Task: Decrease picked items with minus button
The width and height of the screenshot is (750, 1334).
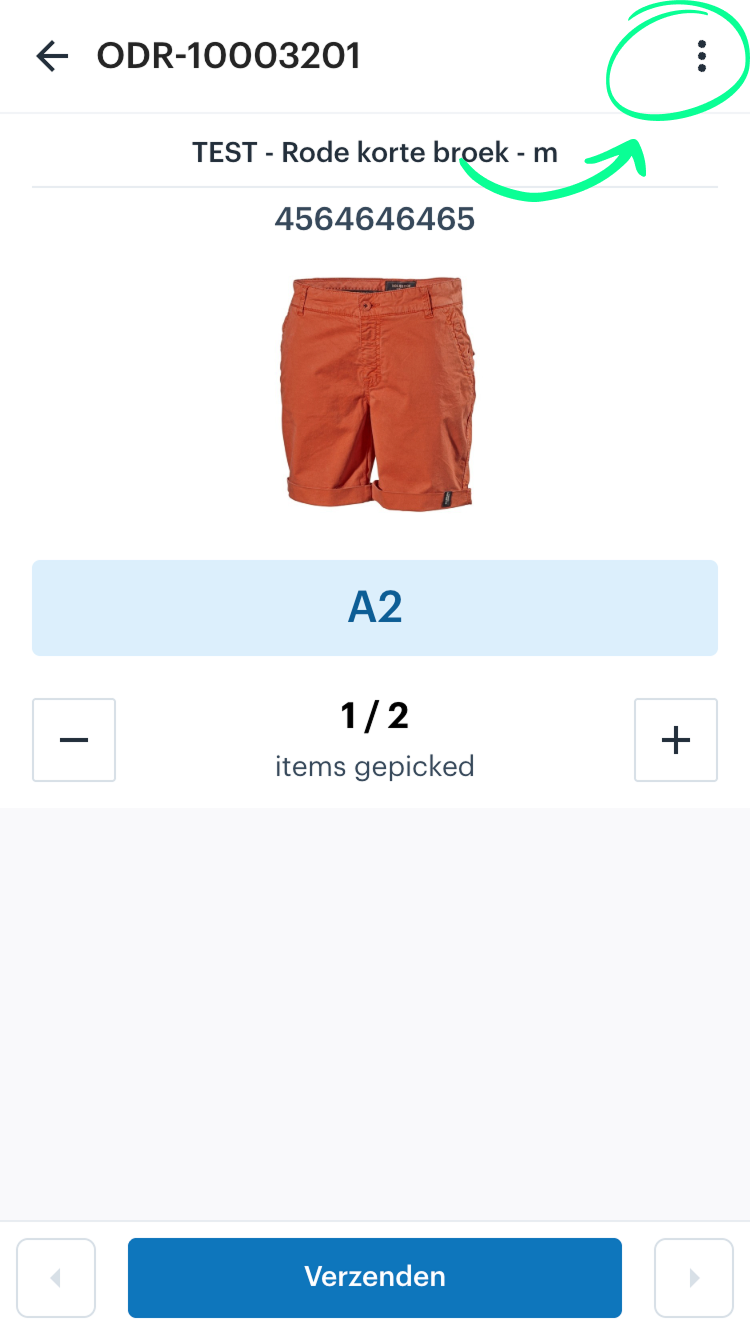Action: 74,740
